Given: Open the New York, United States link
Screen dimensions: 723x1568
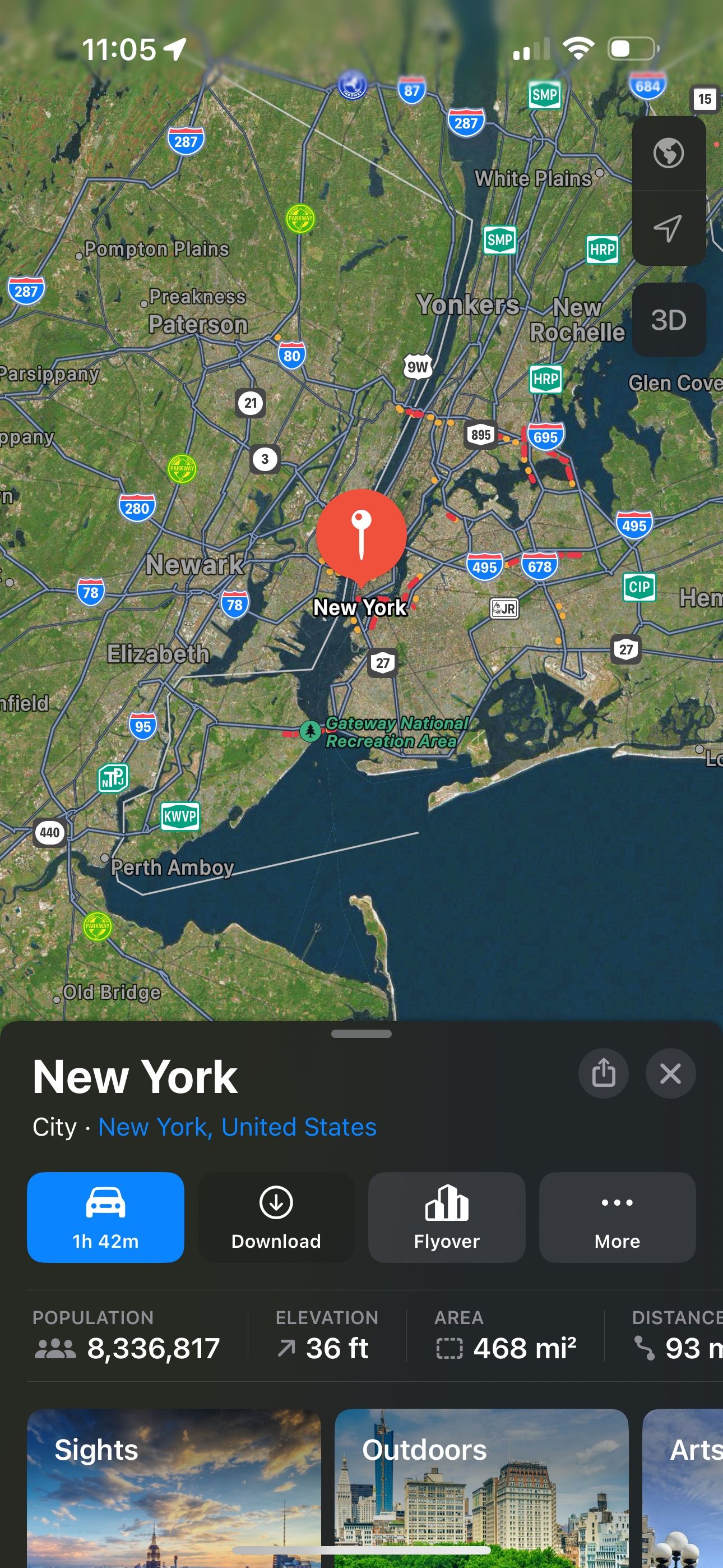Looking at the screenshot, I should coord(237,1127).
